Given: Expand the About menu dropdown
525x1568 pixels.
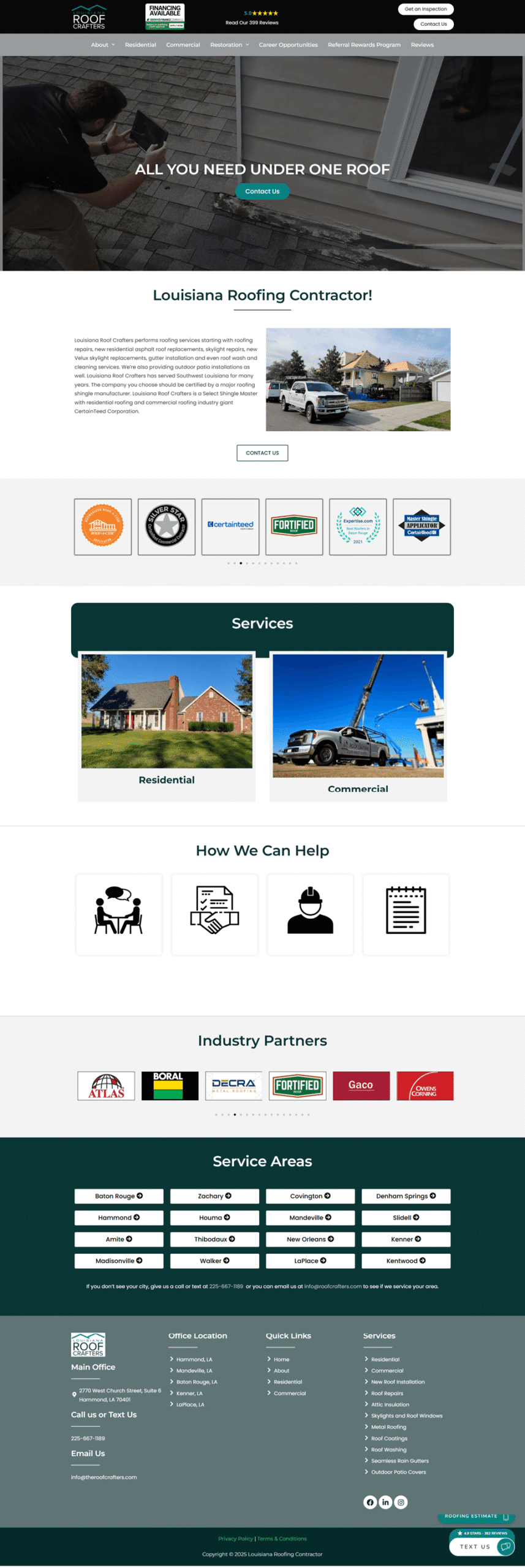Looking at the screenshot, I should 102,45.
